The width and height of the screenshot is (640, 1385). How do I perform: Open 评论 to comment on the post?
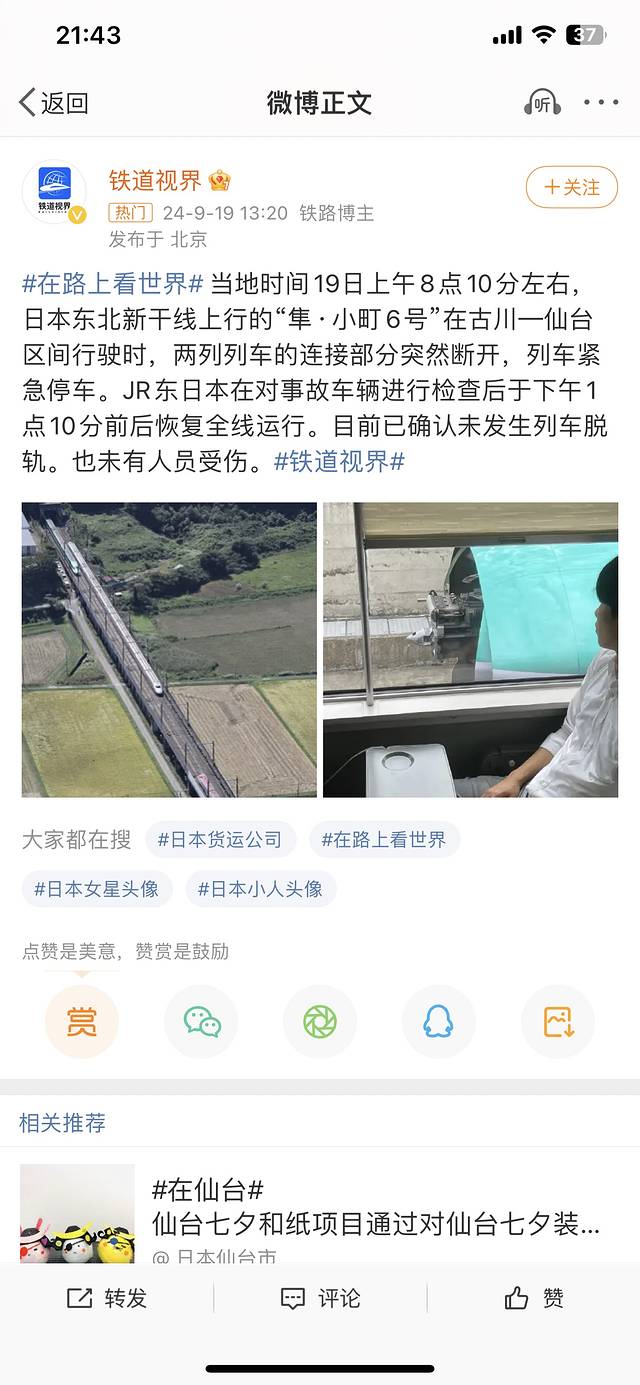coord(320,1298)
